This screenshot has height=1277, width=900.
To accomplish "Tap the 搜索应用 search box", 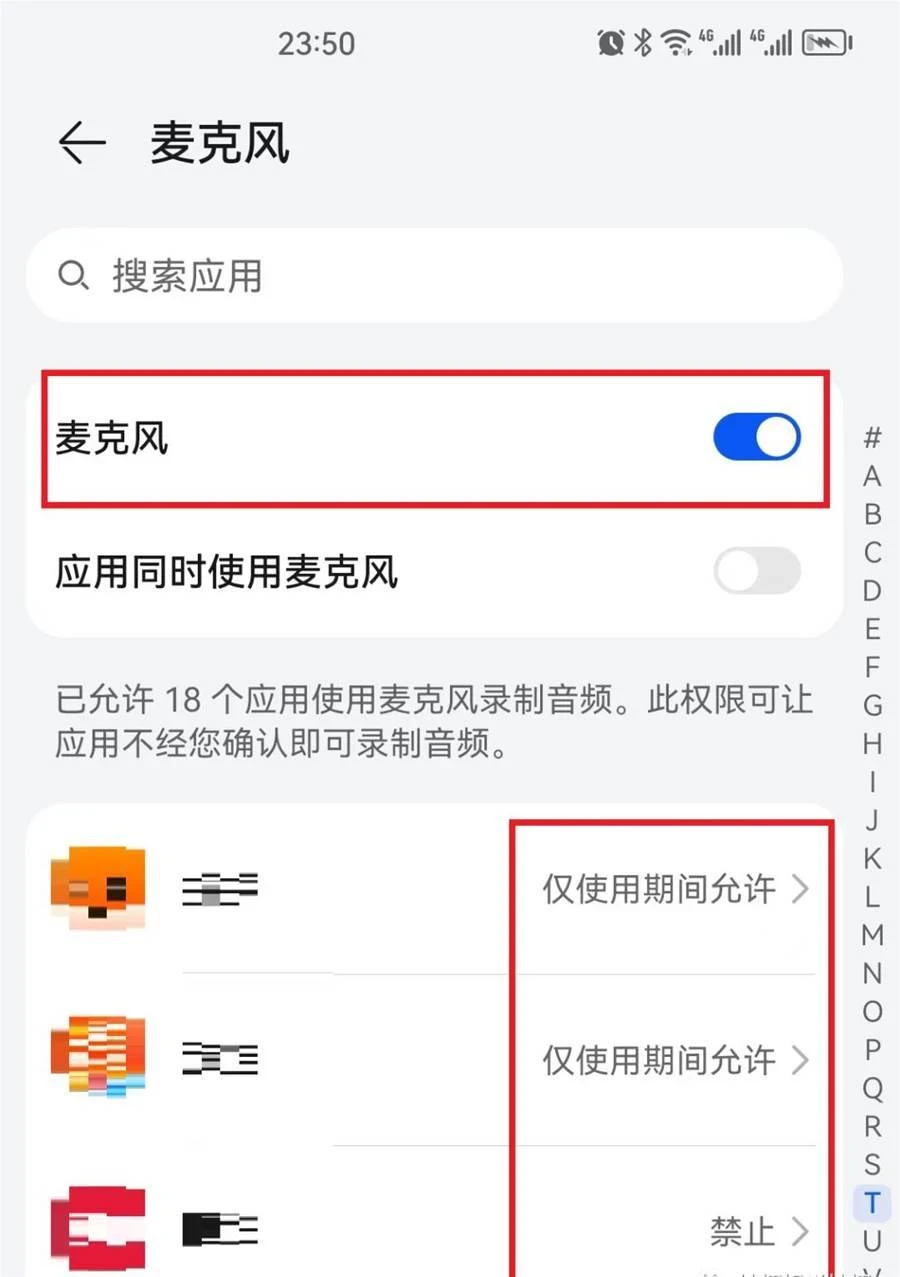I will 434,276.
